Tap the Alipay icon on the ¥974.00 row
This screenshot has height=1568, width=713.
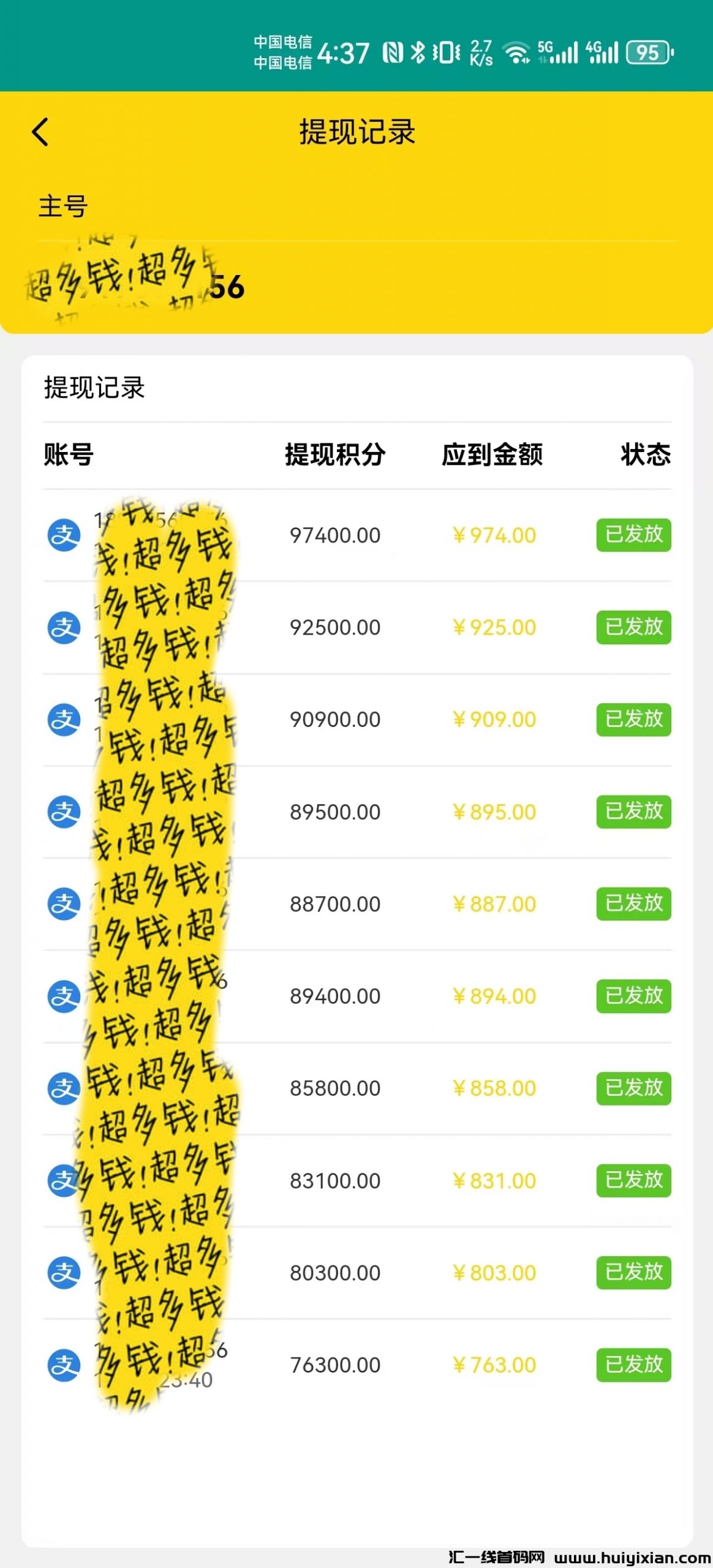point(63,534)
